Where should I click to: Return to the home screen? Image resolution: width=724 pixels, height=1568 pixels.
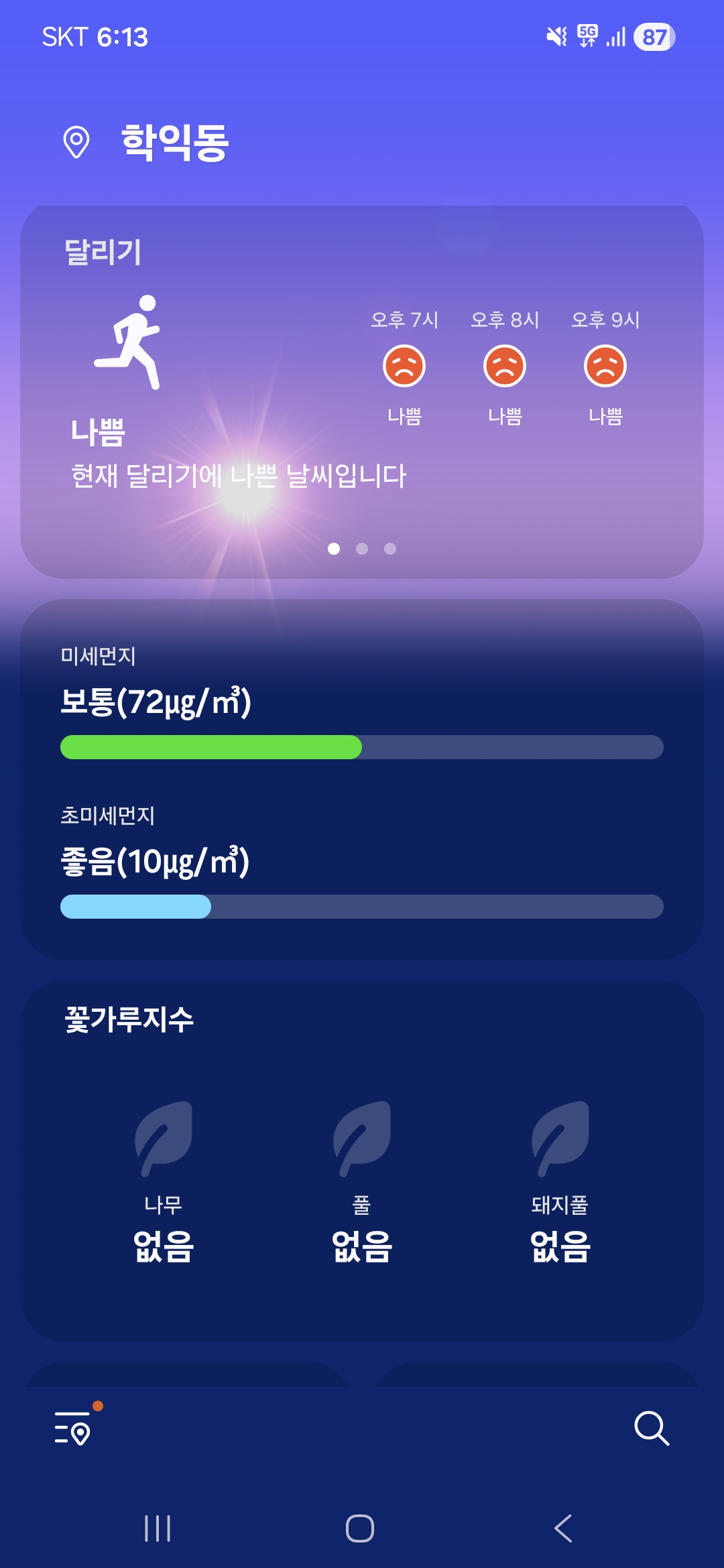click(x=360, y=1528)
